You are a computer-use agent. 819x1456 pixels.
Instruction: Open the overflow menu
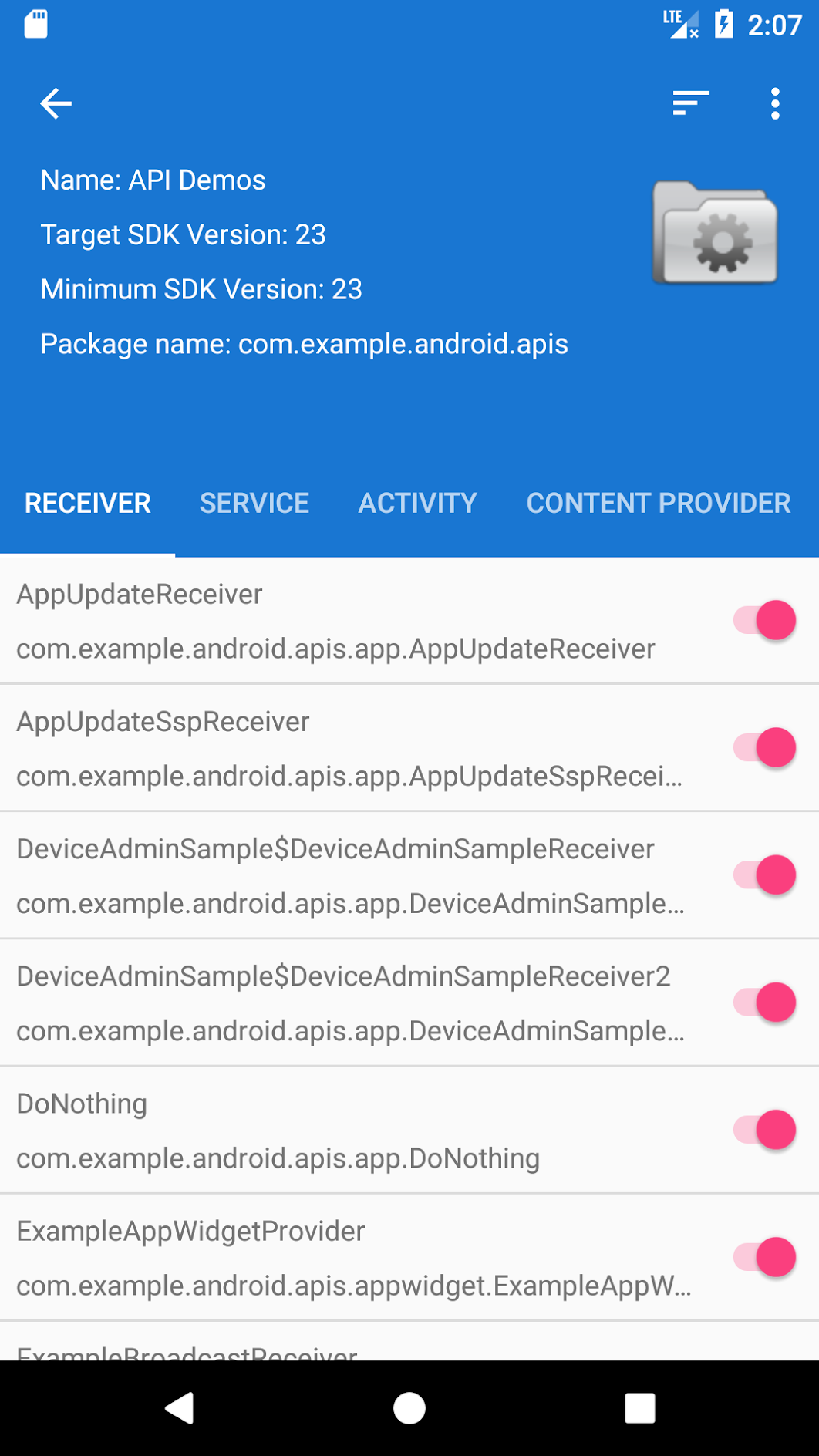coord(775,103)
